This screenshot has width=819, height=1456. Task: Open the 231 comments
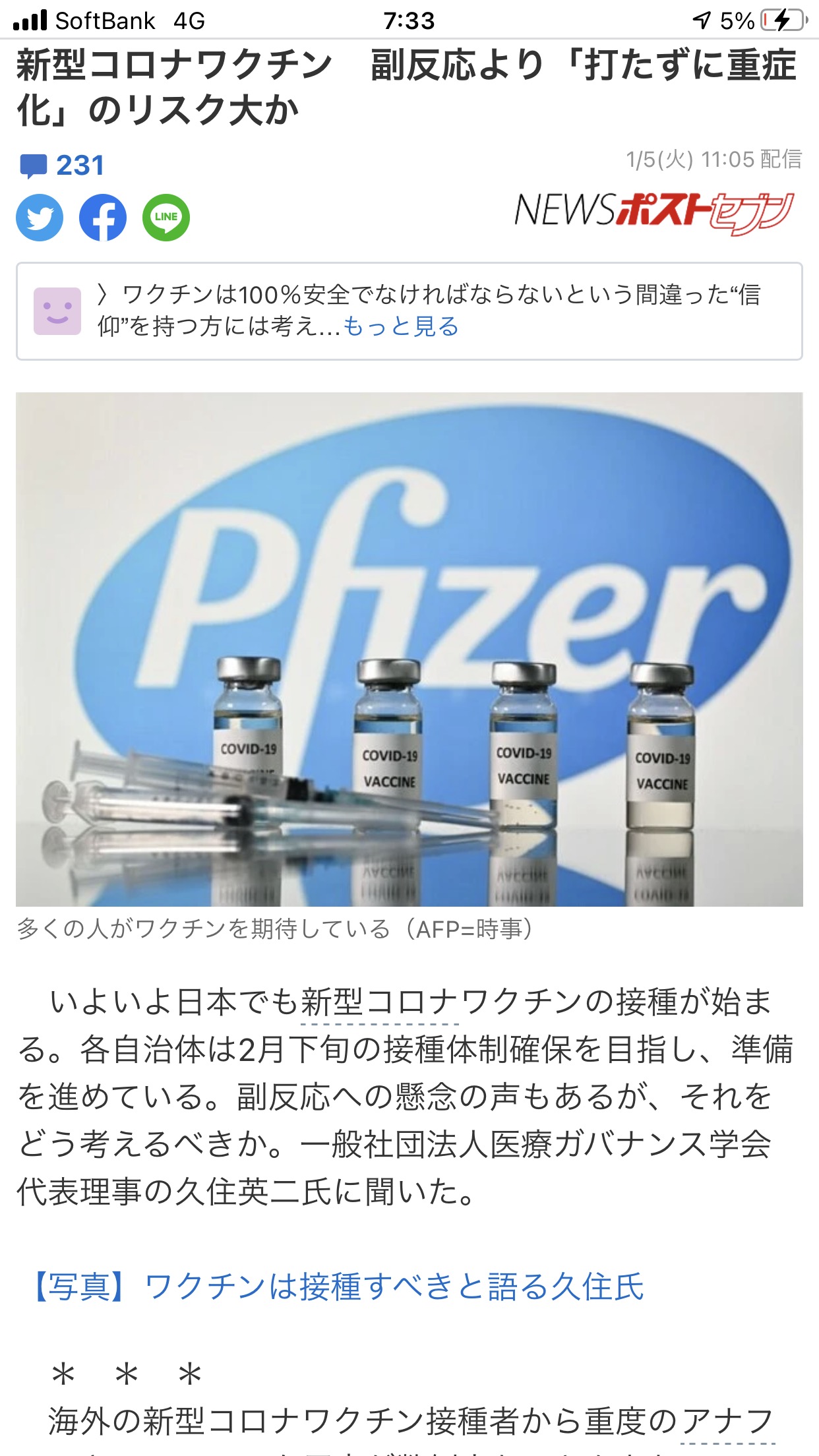coord(62,166)
